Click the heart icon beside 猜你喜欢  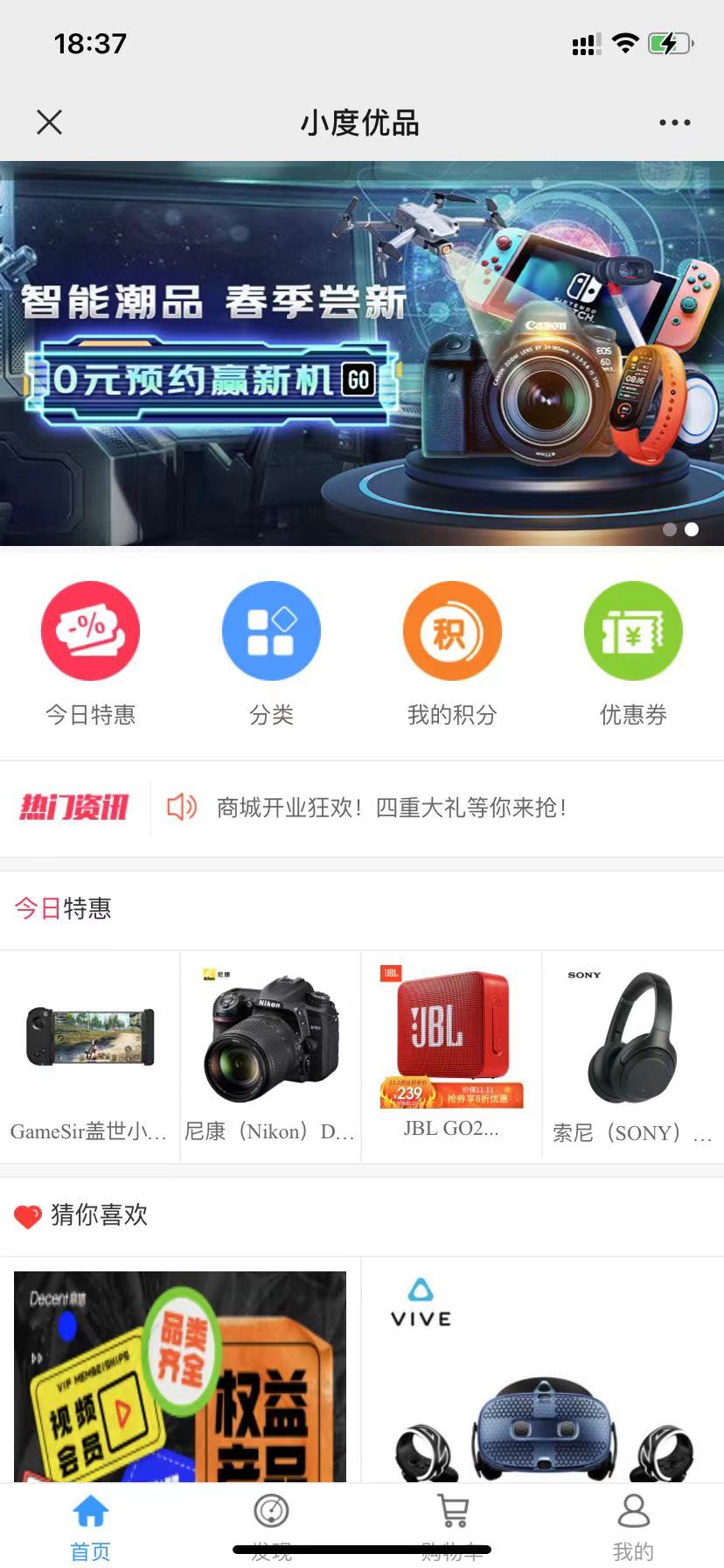pyautogui.click(x=27, y=1215)
